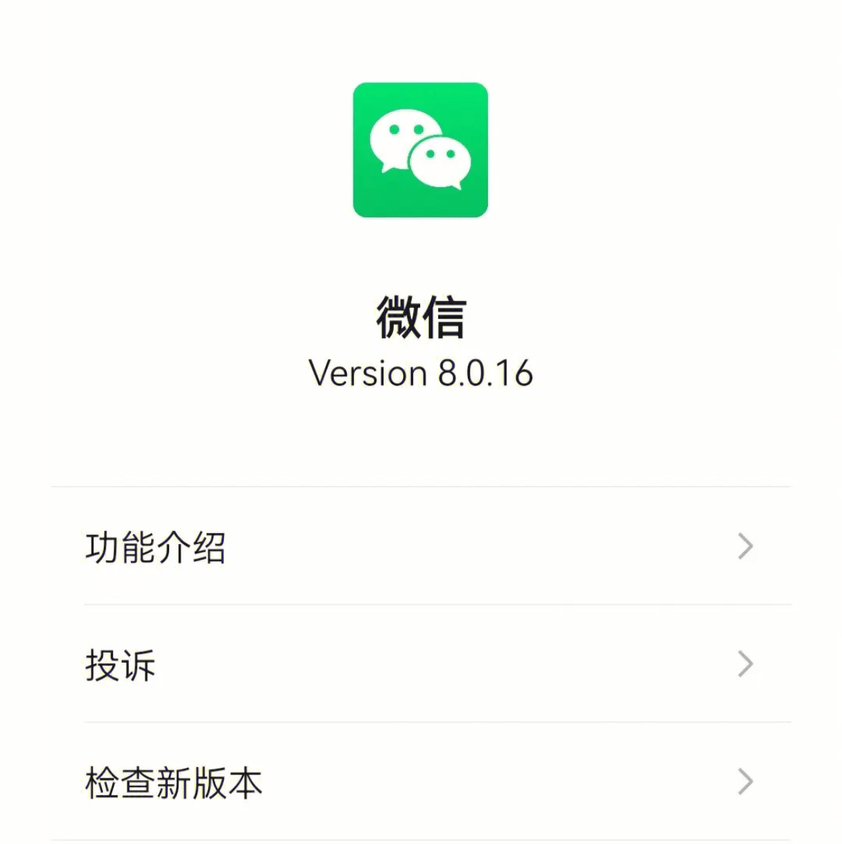Viewport: 842px width, 844px height.
Task: Click the Version 8.0.16 label
Action: [420, 374]
